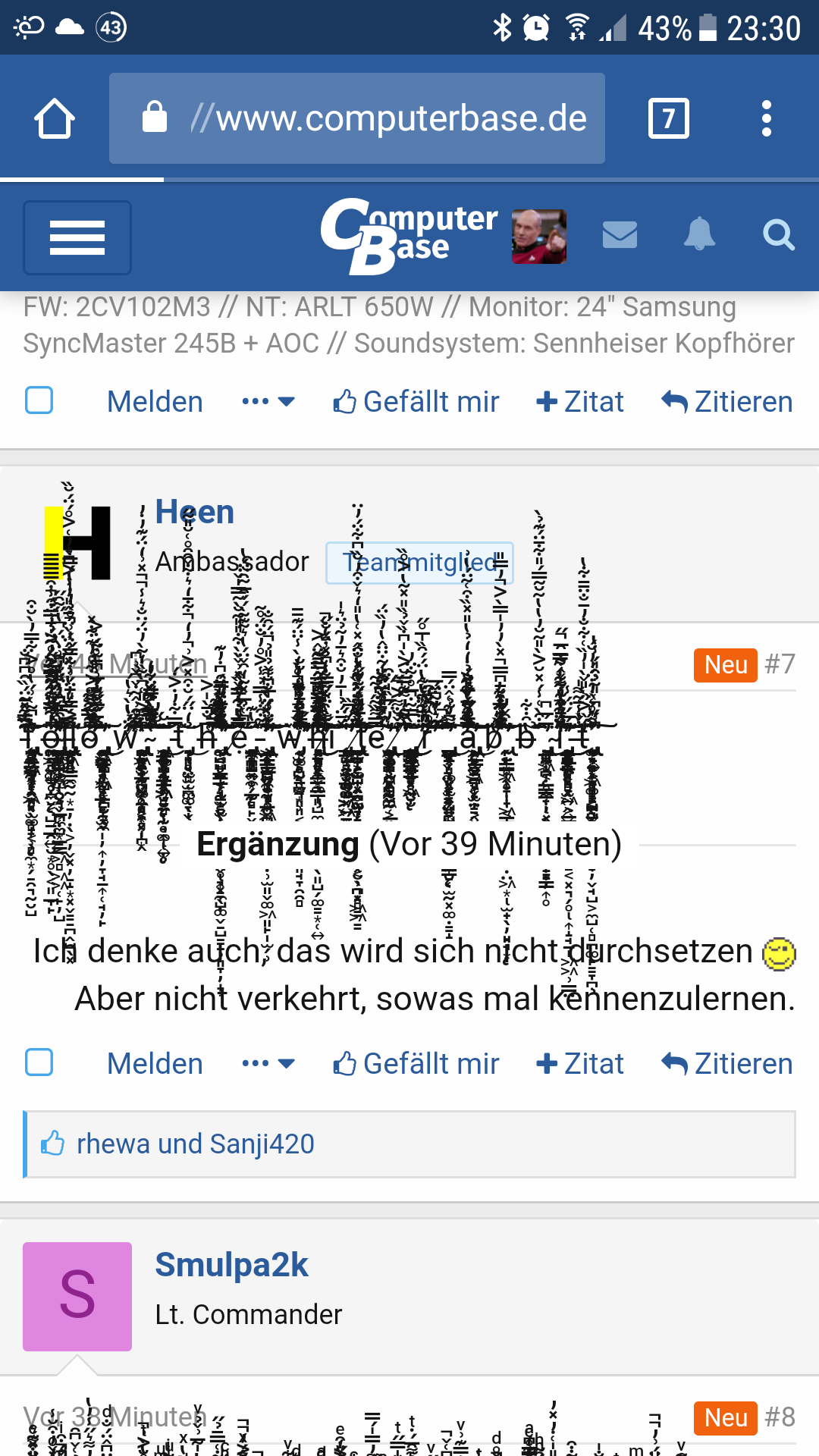Open the ComputerBase search

(x=779, y=236)
